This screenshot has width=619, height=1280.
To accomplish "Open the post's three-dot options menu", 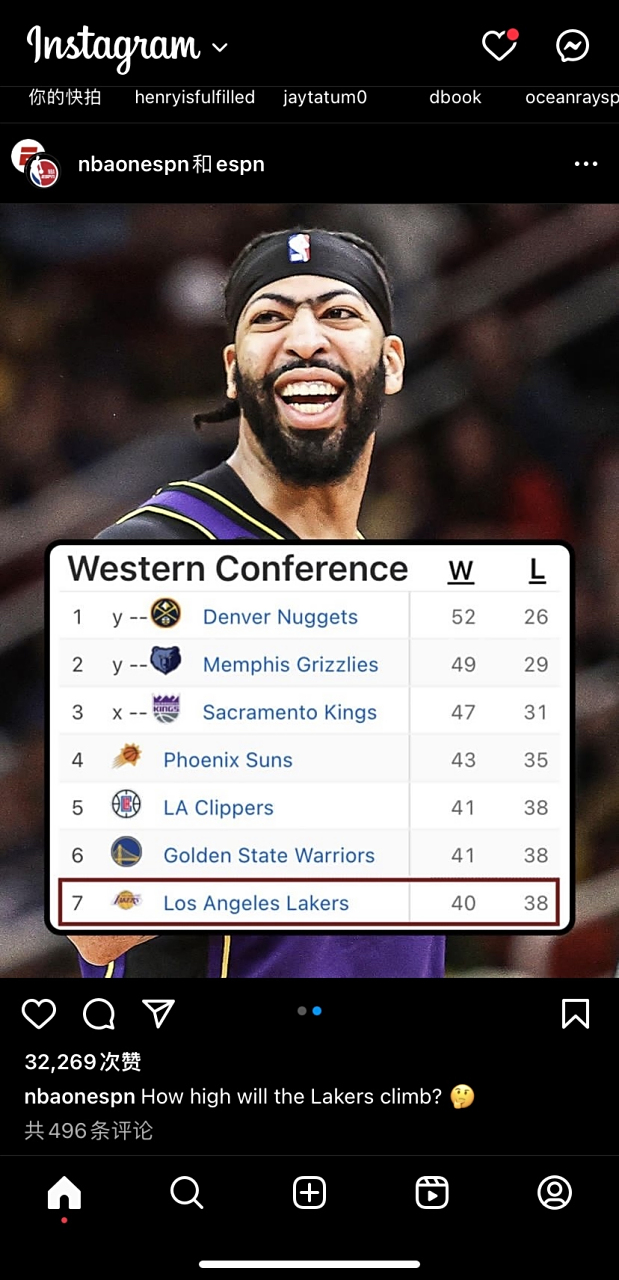I will coord(585,164).
